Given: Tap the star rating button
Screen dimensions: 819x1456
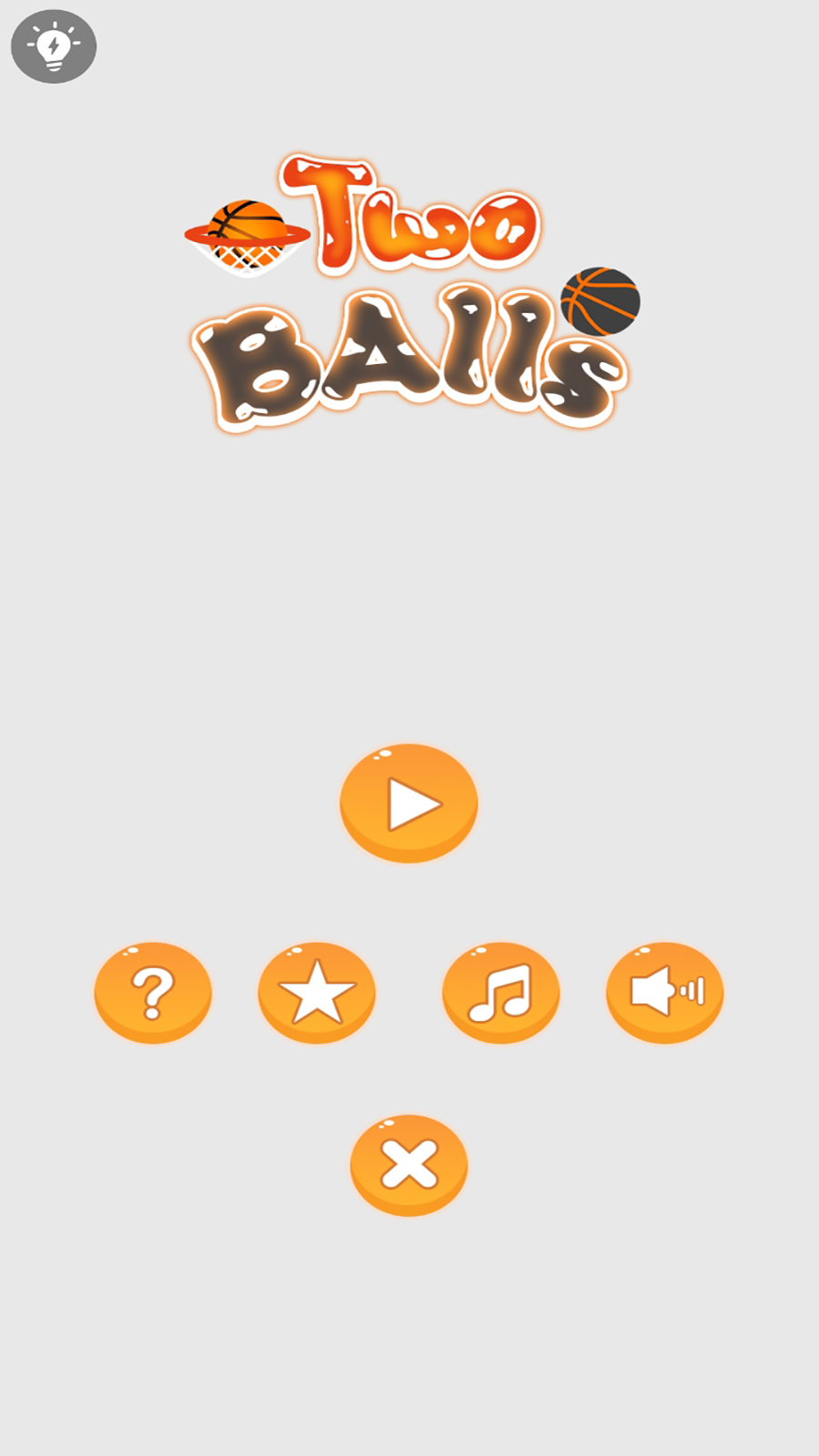Looking at the screenshot, I should tap(317, 992).
